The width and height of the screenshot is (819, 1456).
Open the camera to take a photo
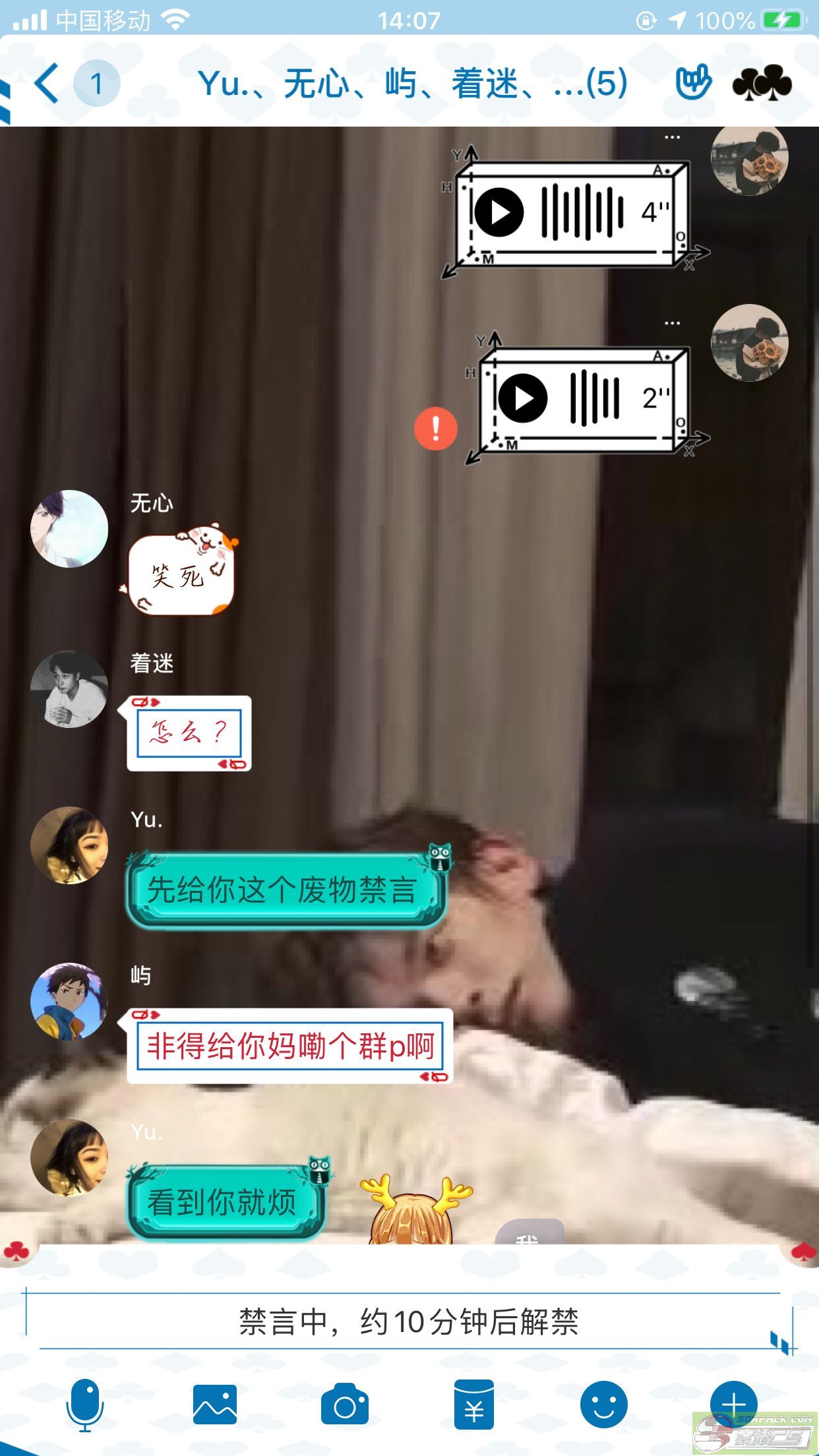tap(344, 1405)
